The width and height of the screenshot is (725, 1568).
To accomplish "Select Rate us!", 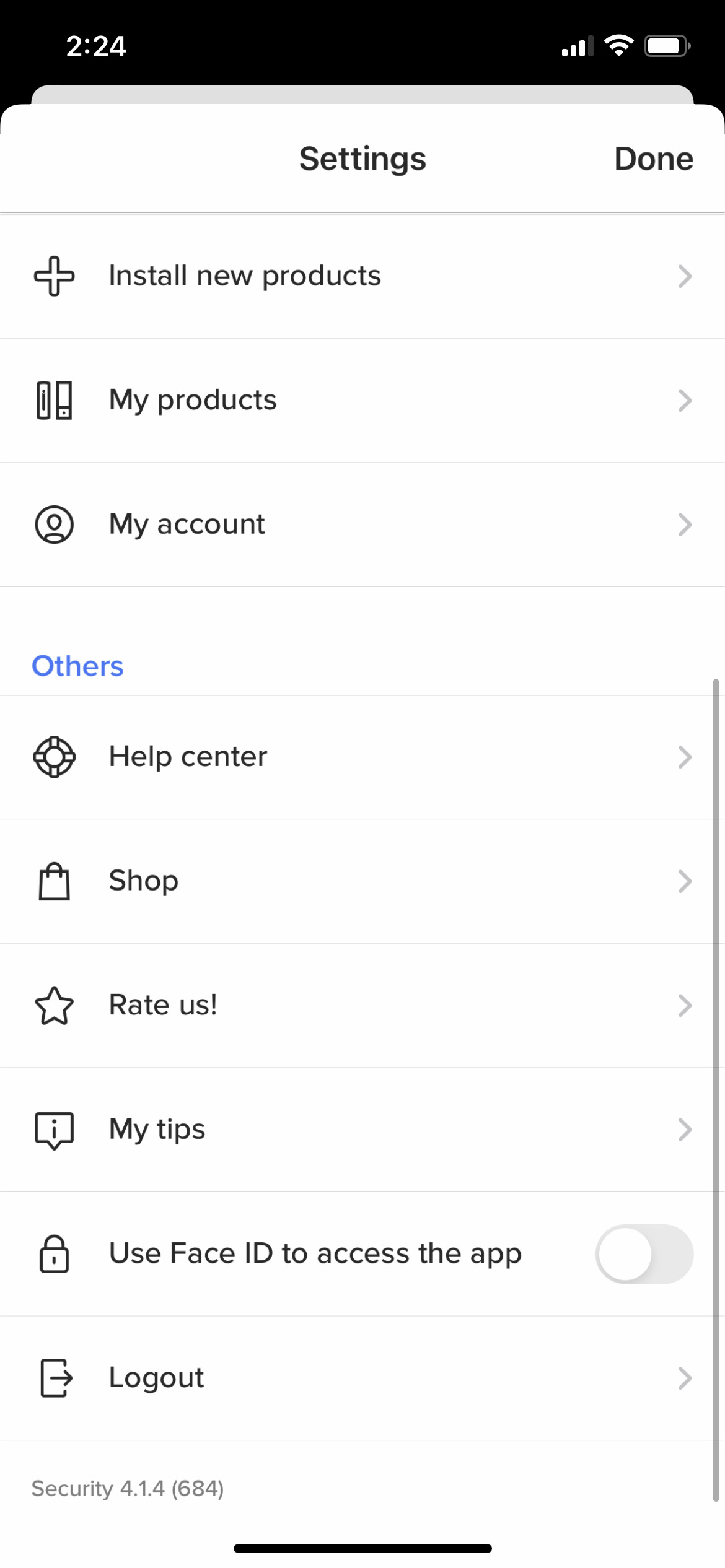I will click(362, 1005).
